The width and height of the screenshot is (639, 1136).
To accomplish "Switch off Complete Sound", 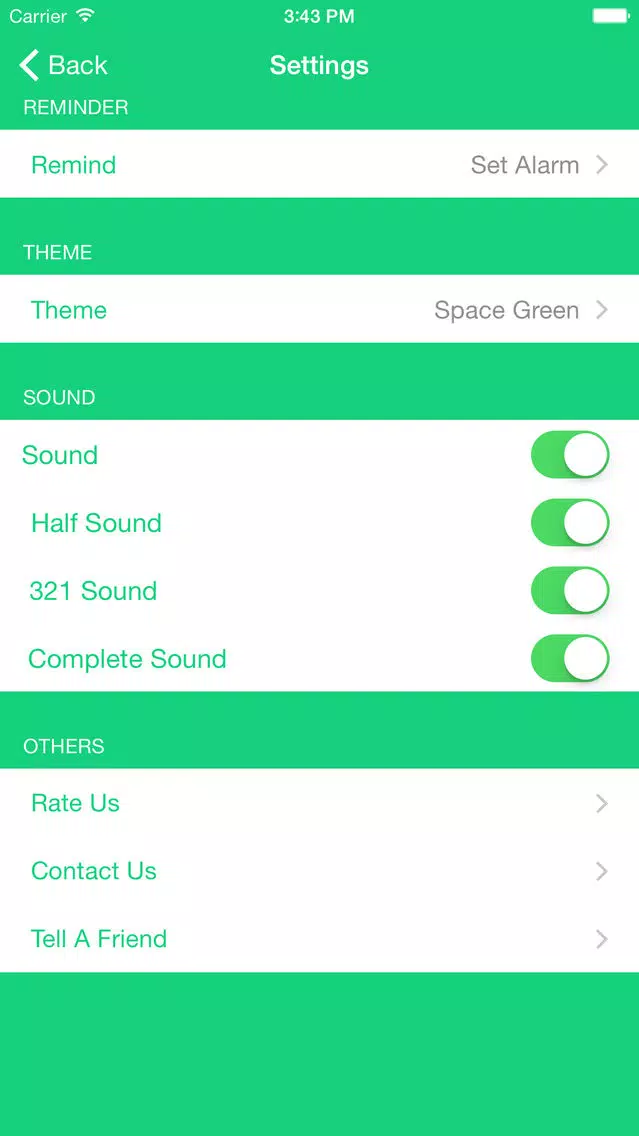I will click(x=569, y=659).
